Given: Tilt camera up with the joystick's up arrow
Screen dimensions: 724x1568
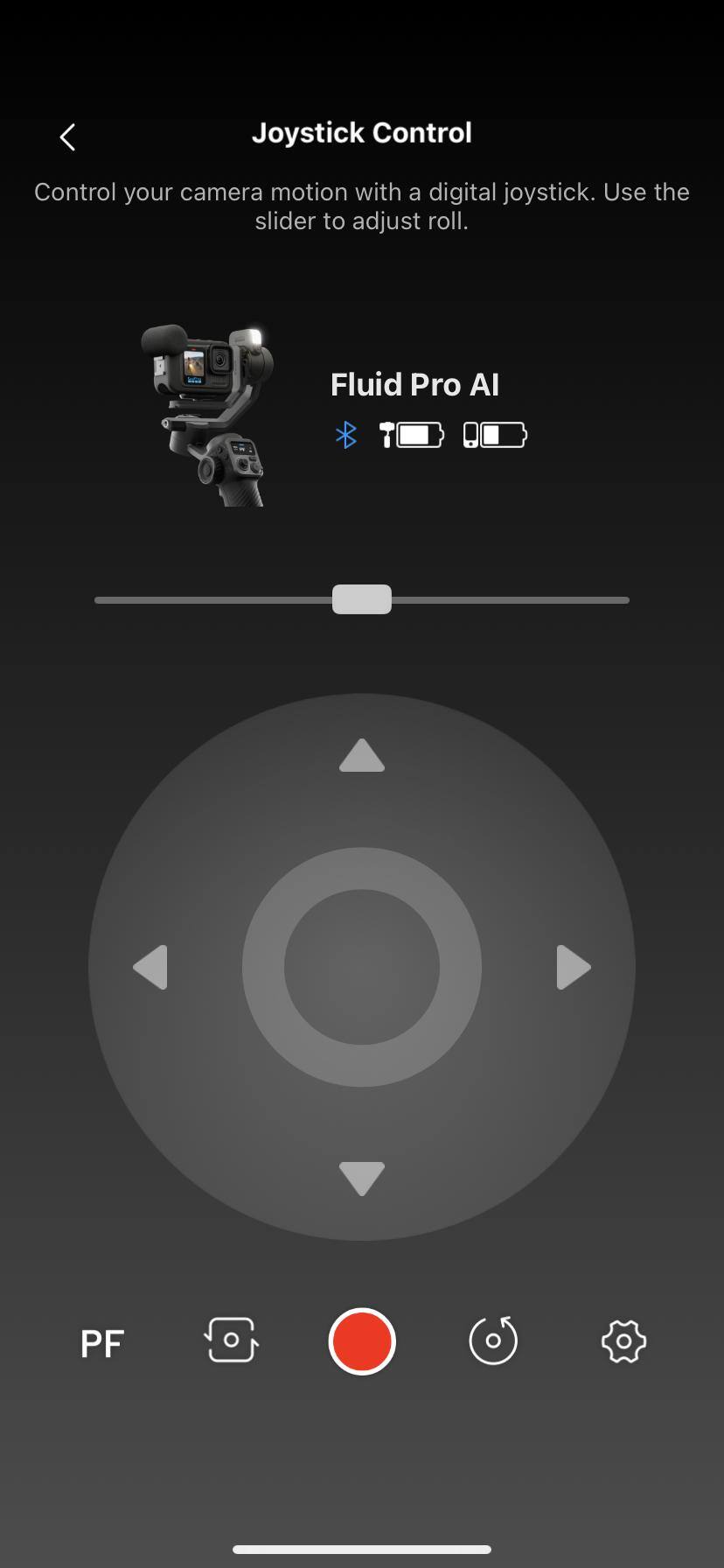Looking at the screenshot, I should pos(362,756).
